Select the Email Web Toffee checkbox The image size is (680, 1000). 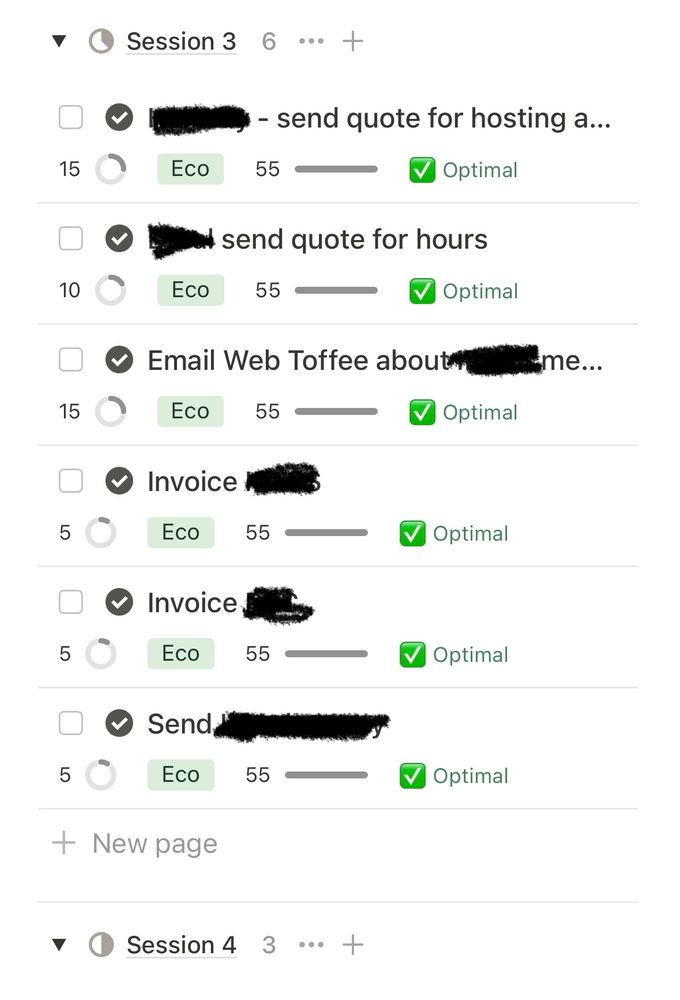coord(70,360)
